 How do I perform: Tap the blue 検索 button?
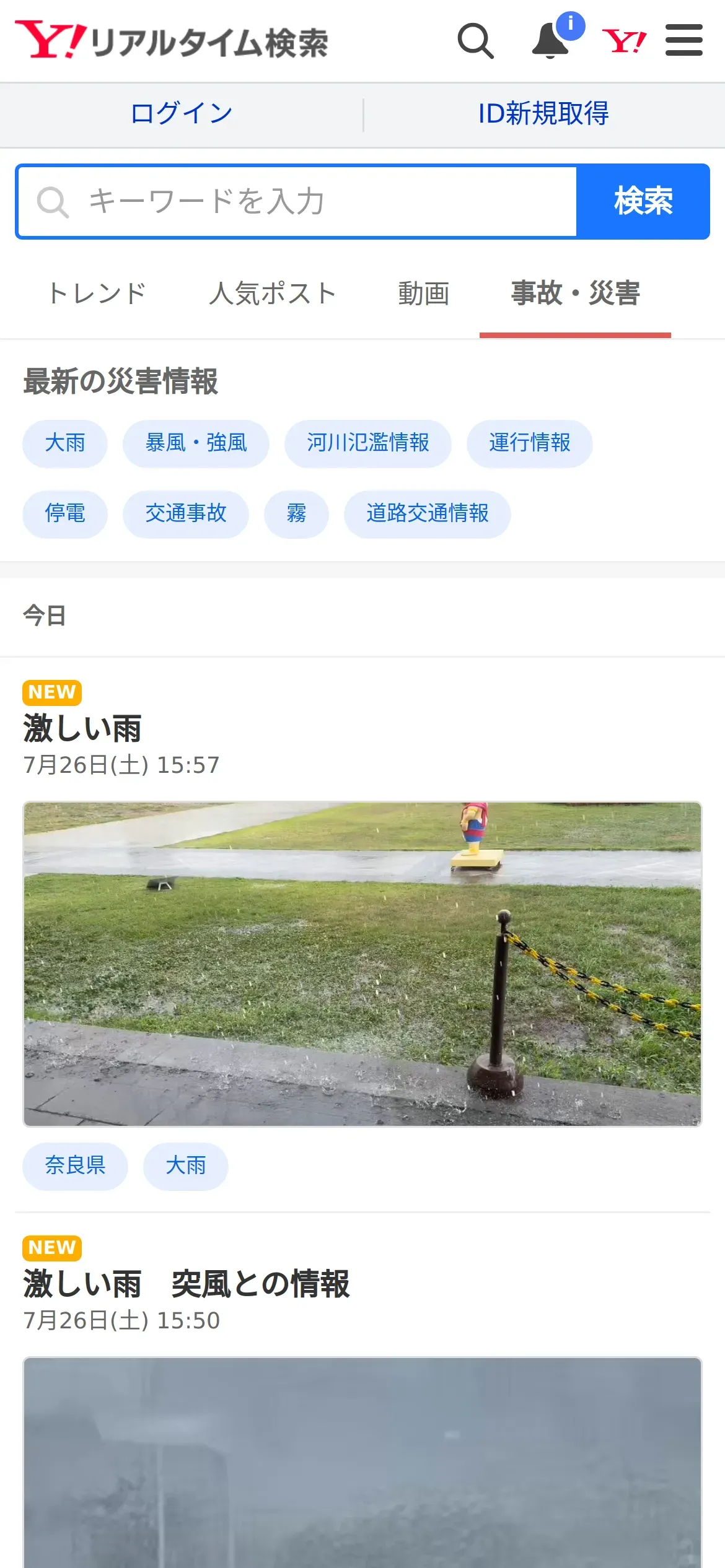[x=643, y=202]
